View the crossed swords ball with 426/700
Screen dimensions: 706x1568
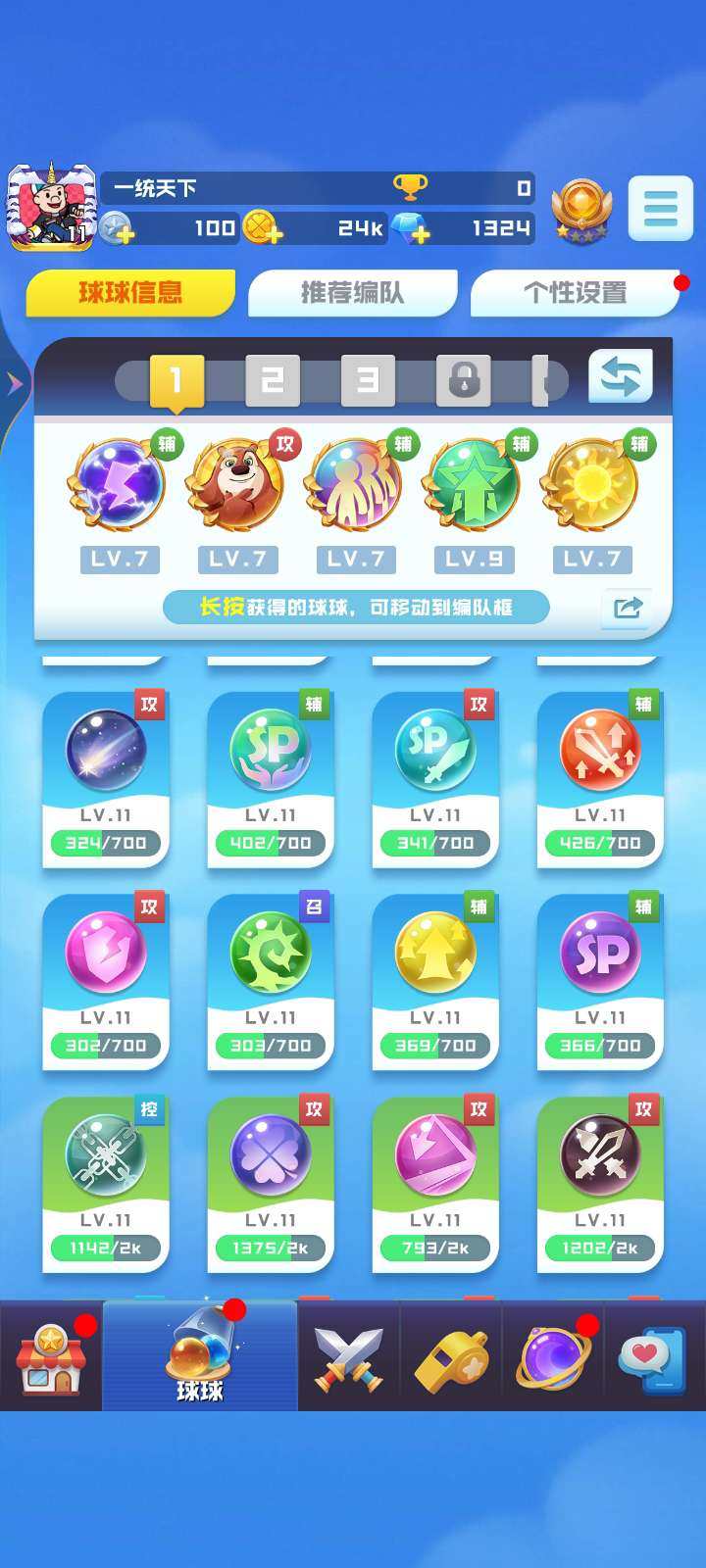tap(600, 779)
